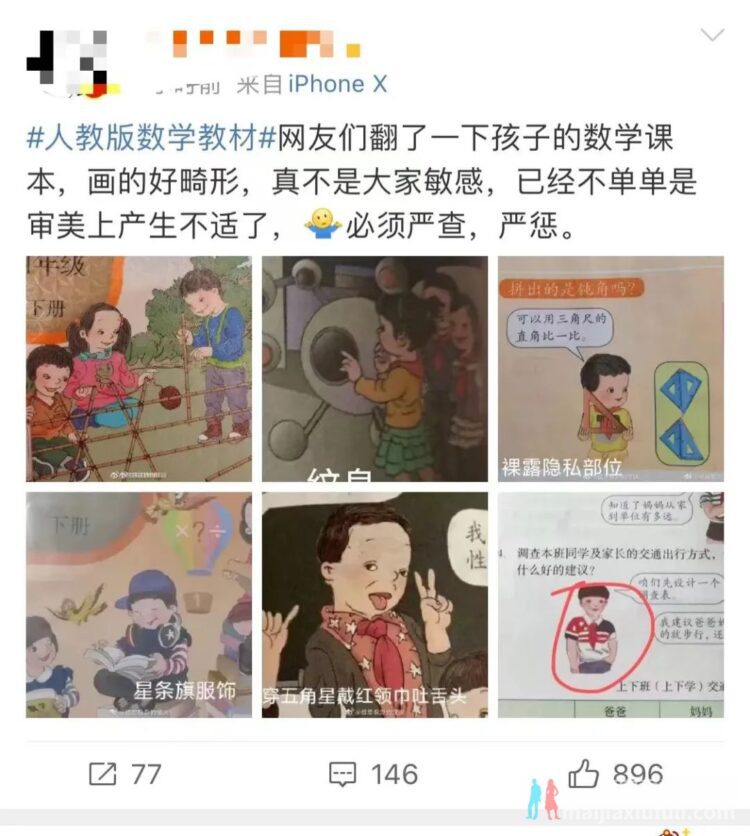750x836 pixels.
Task: Open the 146 comments on this post
Action: 373,774
